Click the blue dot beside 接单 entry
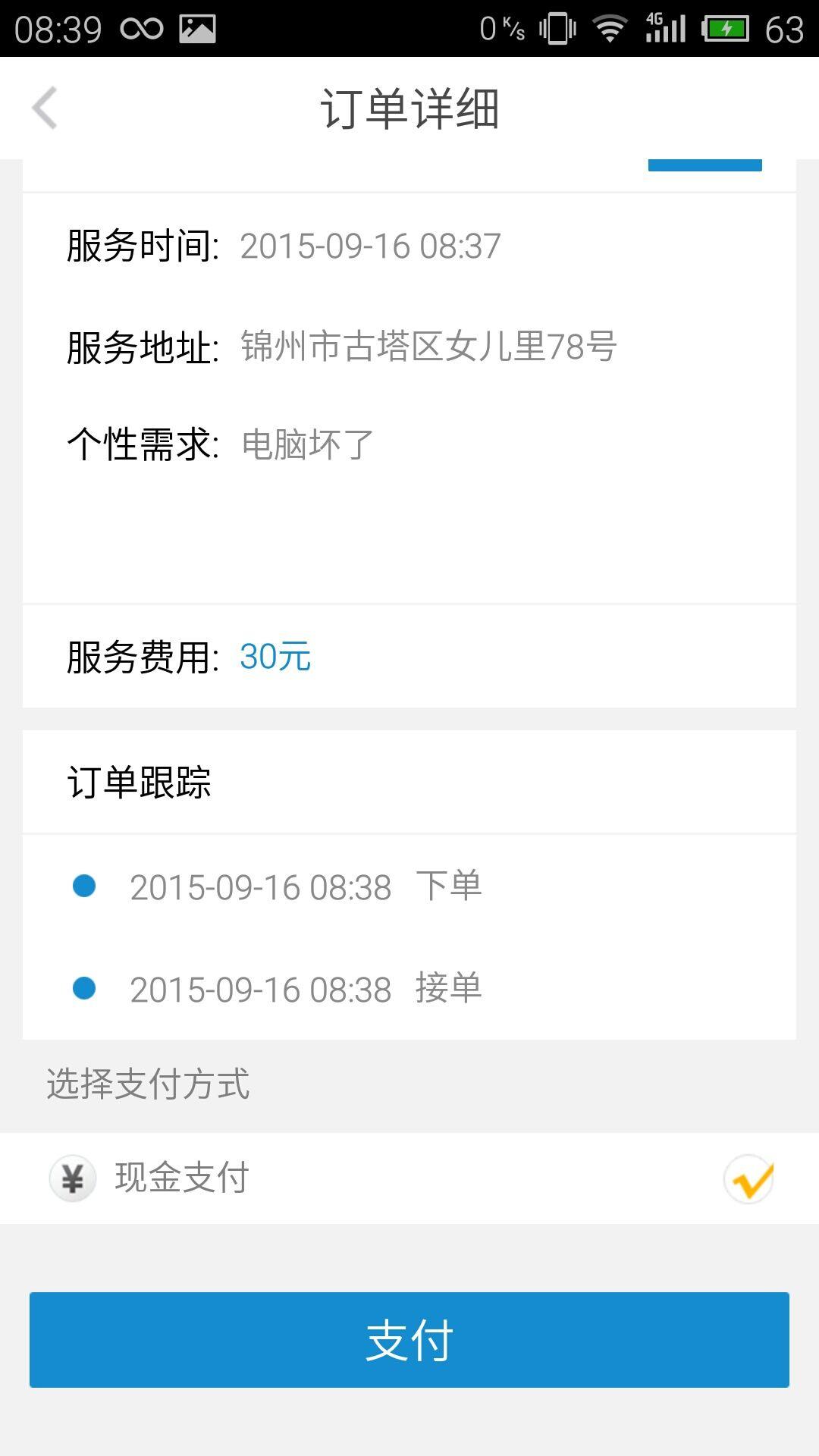 click(x=86, y=987)
